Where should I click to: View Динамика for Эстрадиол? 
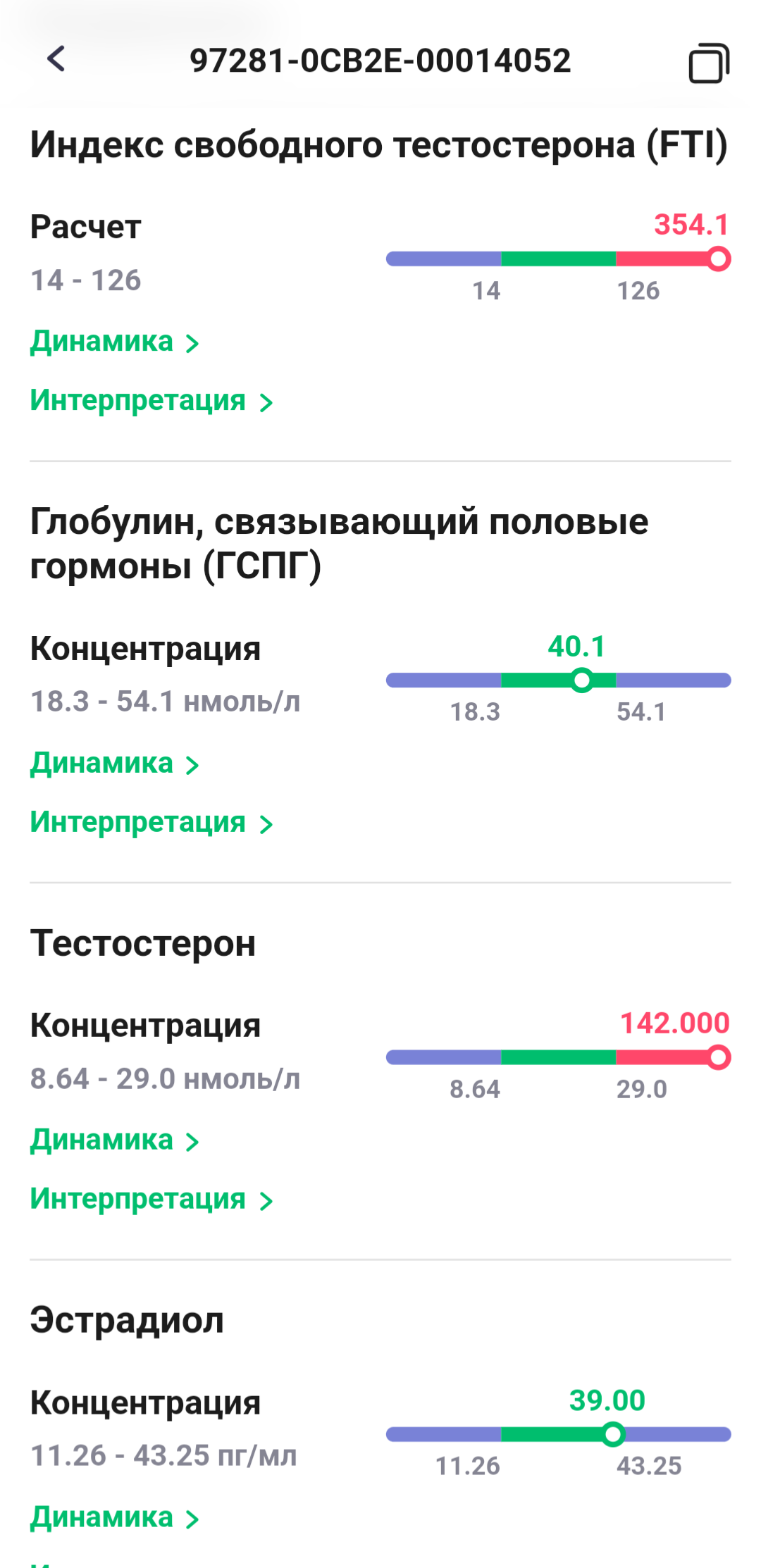[x=115, y=1518]
